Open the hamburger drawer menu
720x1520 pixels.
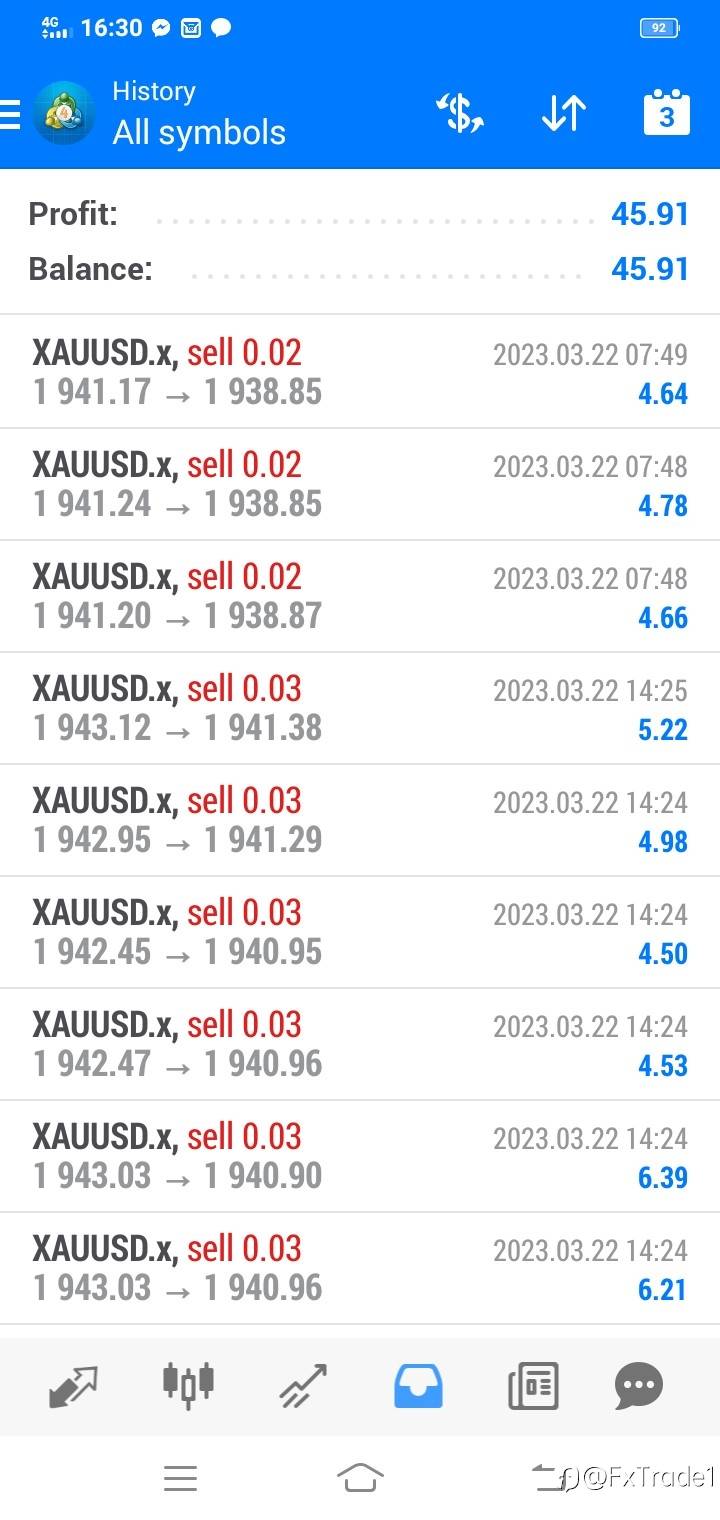click(9, 114)
